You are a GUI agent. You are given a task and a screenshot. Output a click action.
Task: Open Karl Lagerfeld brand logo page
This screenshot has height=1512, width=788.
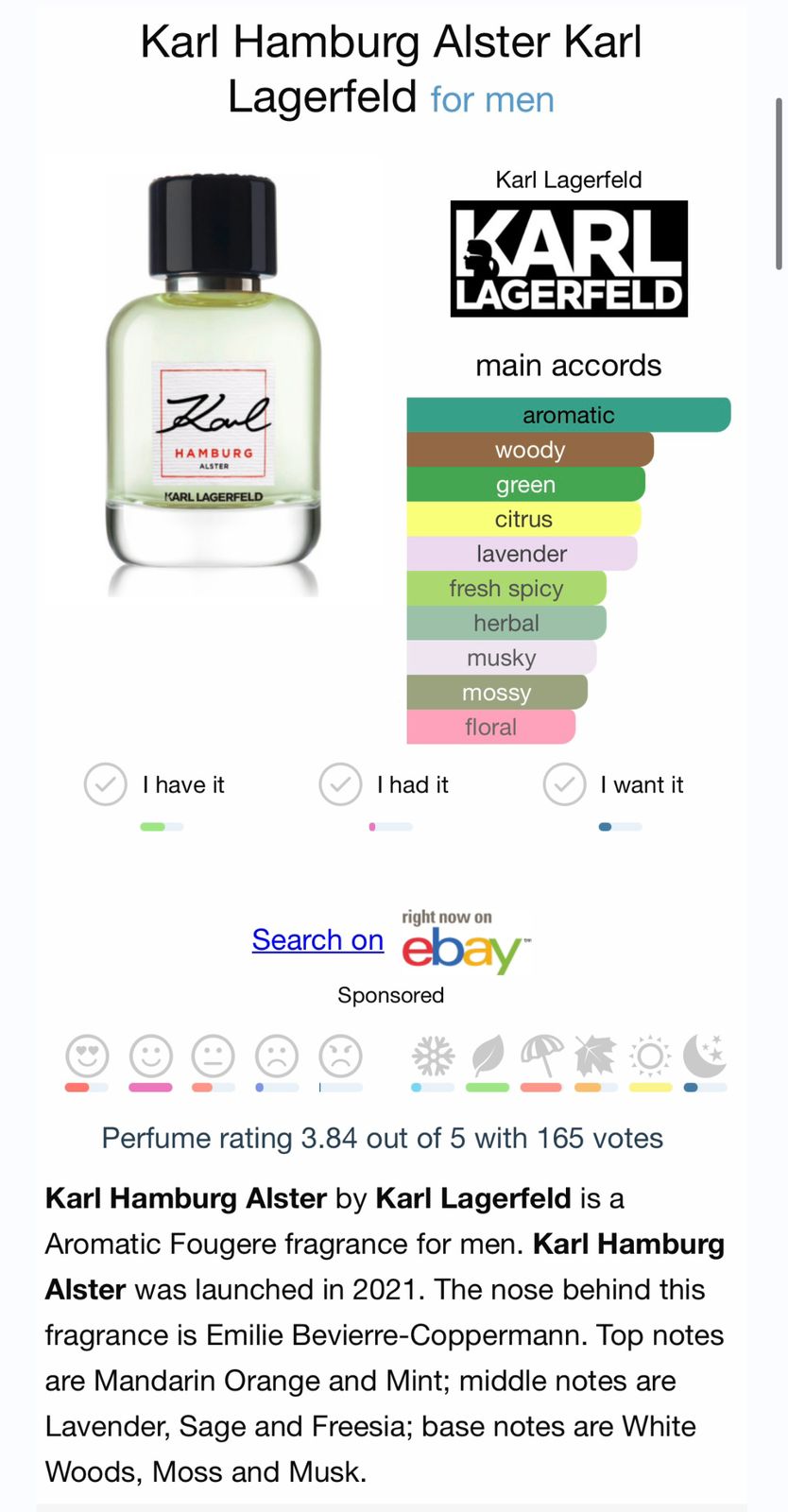(x=569, y=258)
